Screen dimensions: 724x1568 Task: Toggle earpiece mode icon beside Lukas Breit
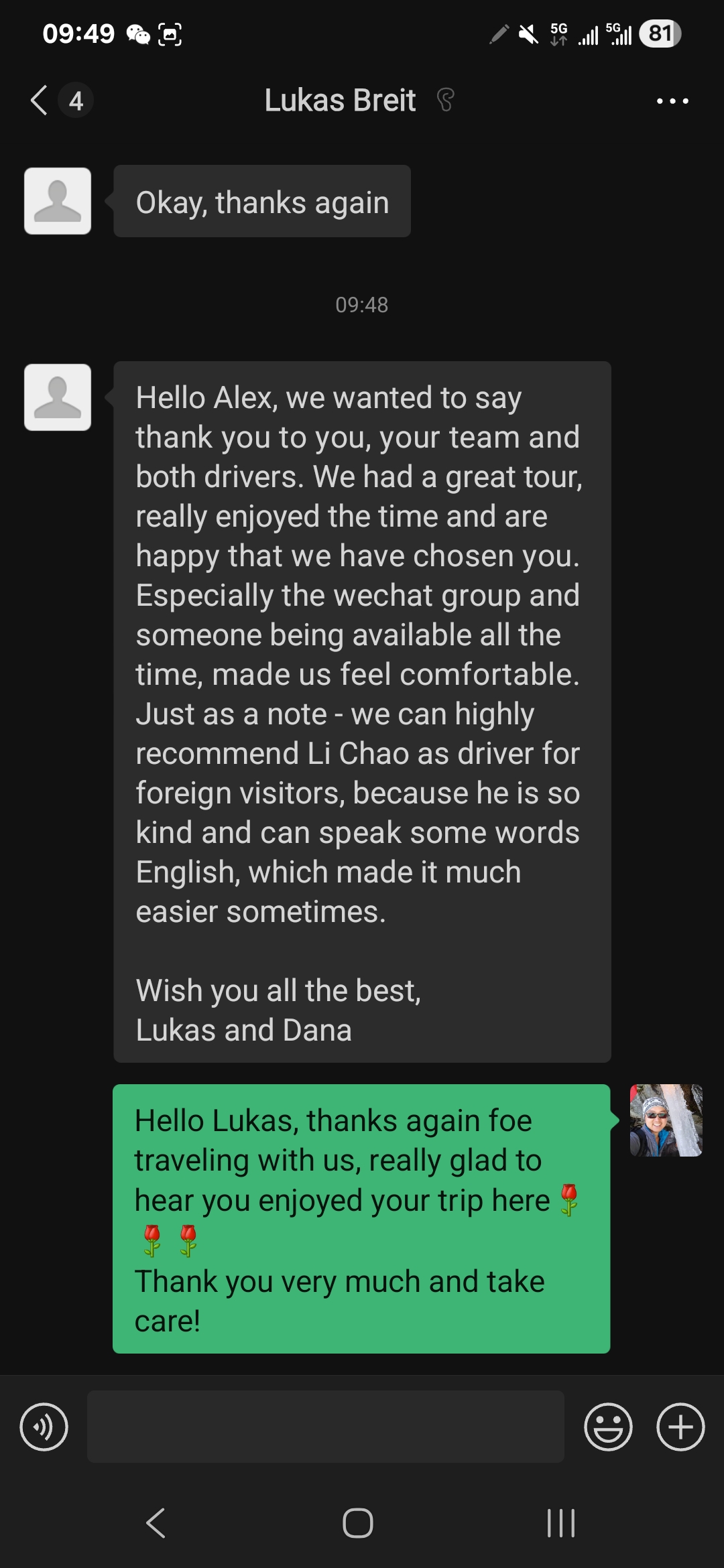coord(444,101)
